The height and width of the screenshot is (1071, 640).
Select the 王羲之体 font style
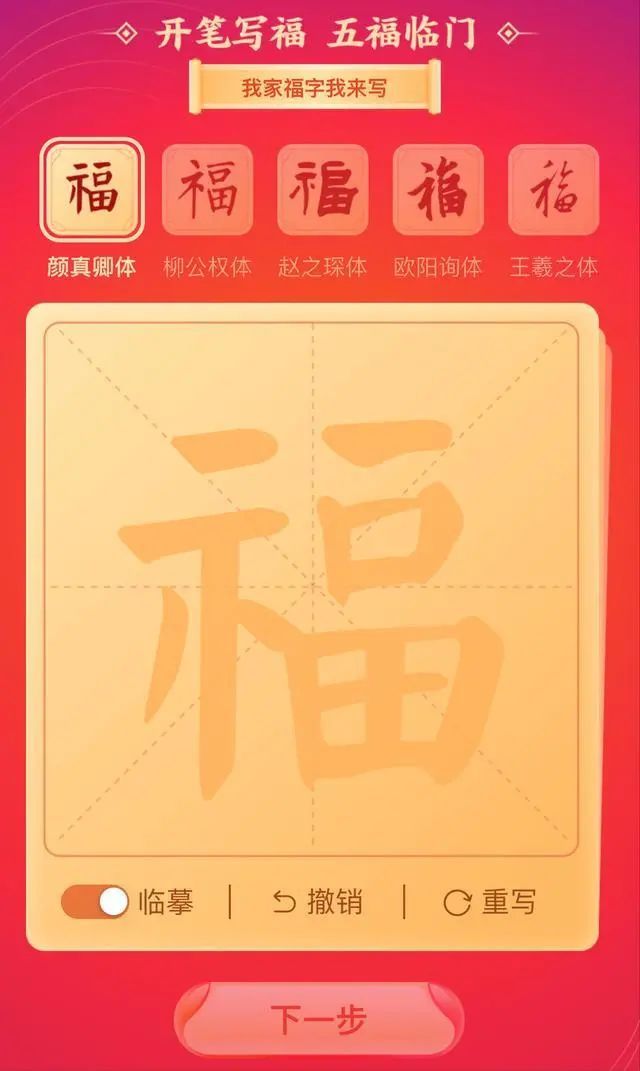coord(553,190)
